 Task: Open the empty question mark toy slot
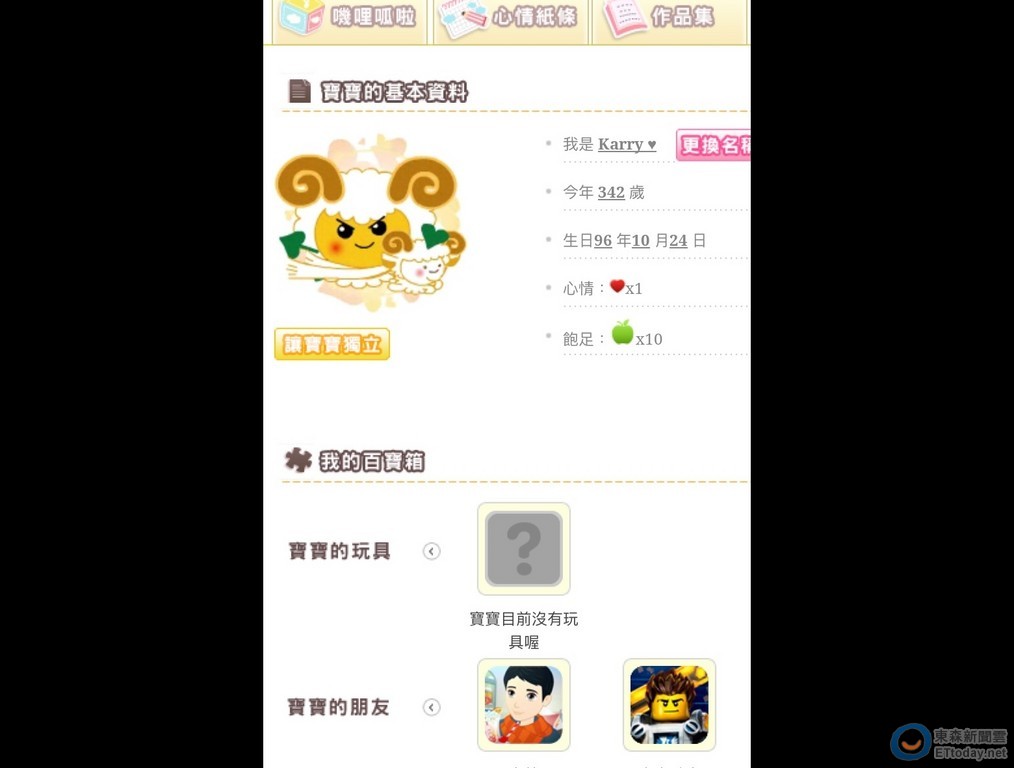coord(524,548)
